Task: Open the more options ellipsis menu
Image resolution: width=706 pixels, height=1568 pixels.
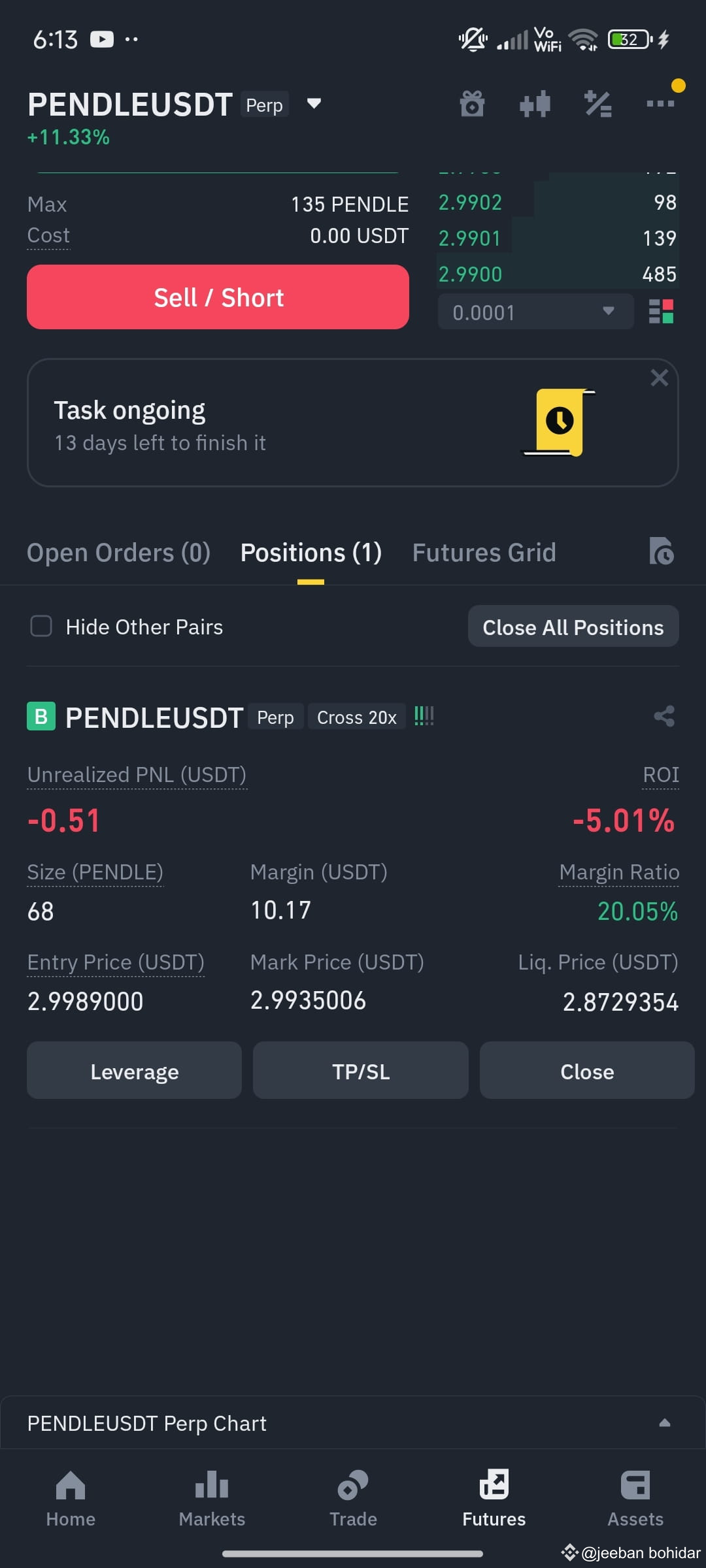Action: click(x=660, y=104)
